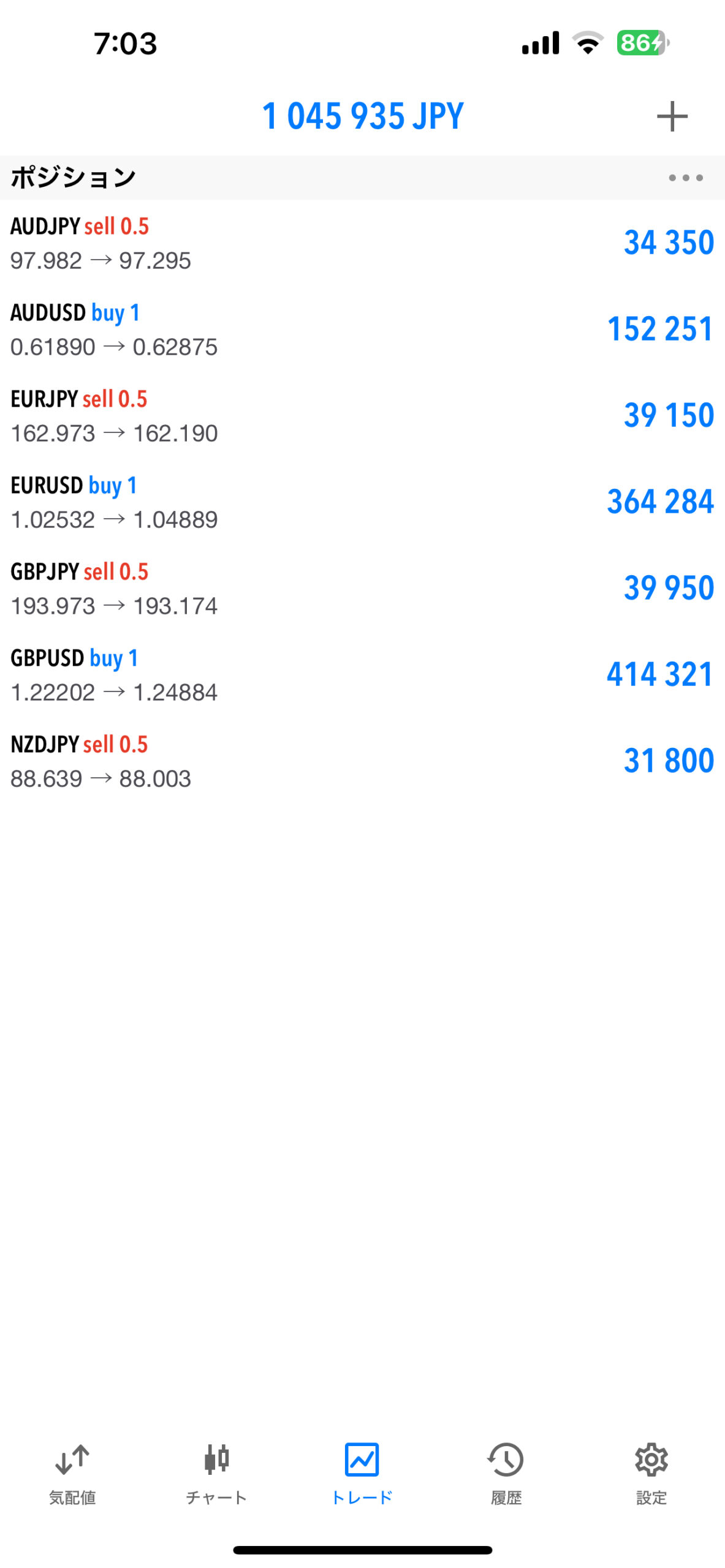The image size is (725, 1568).
Task: Switch to the 気配値 quotes tab
Action: 72,1473
